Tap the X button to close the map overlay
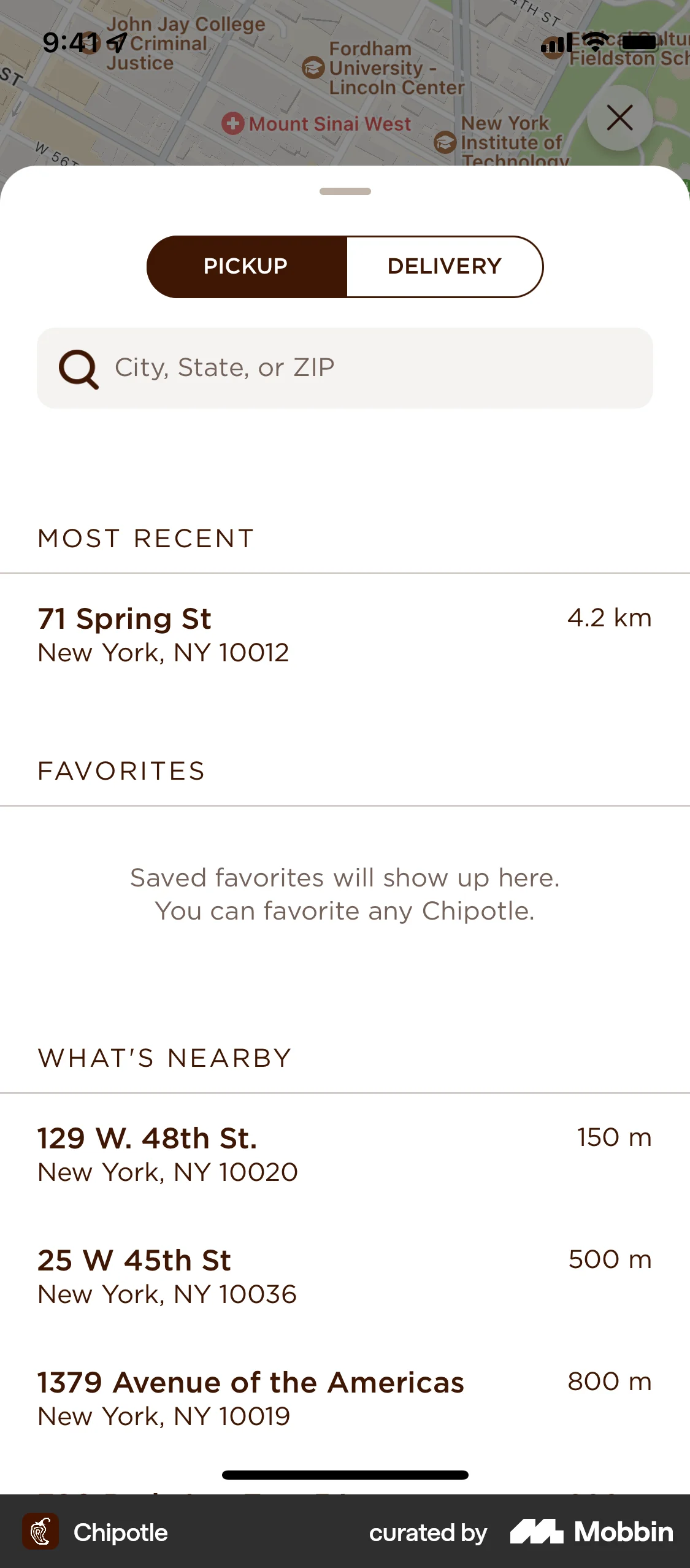 click(x=619, y=118)
